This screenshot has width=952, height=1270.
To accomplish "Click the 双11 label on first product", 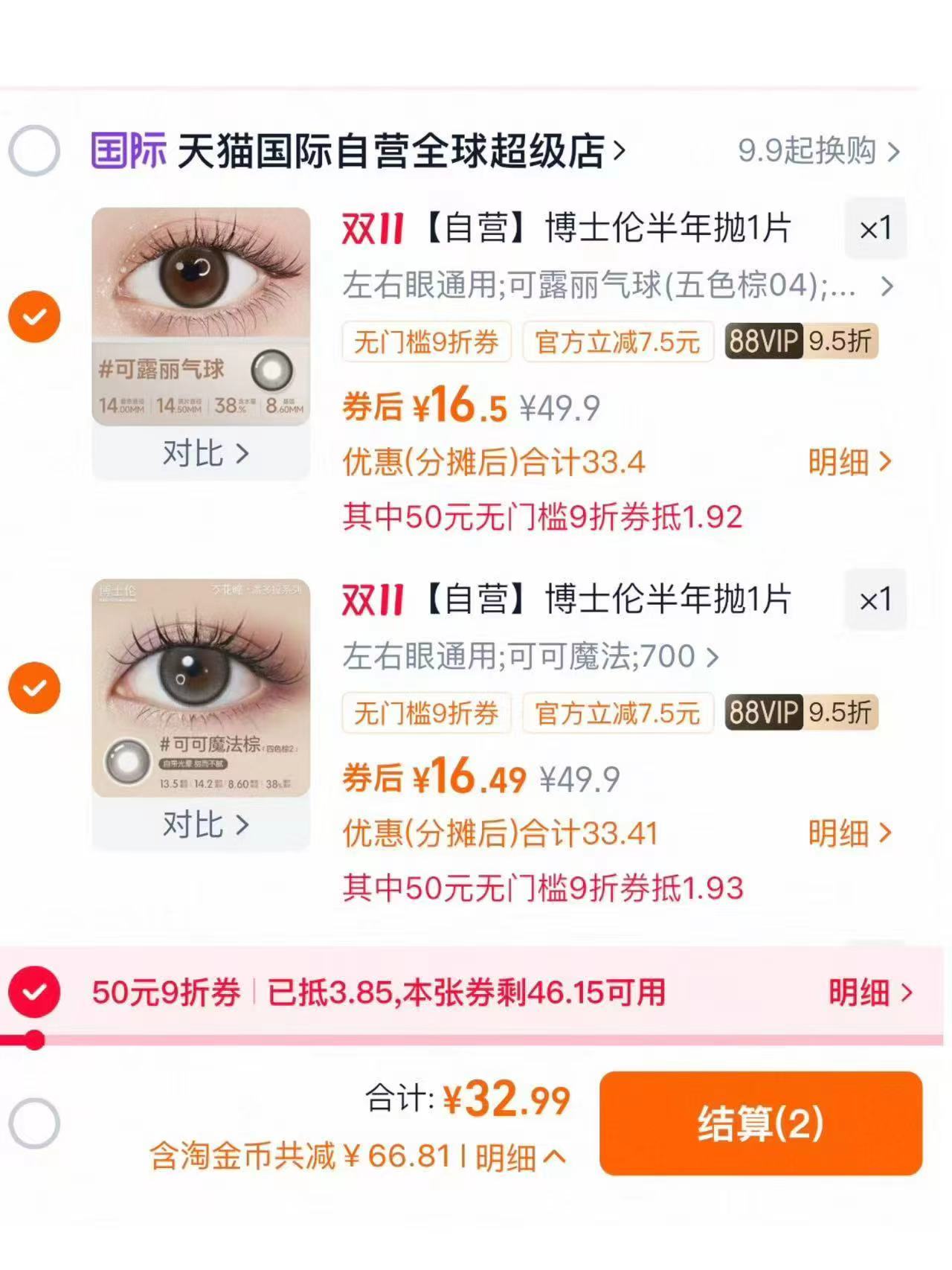I will 374,228.
